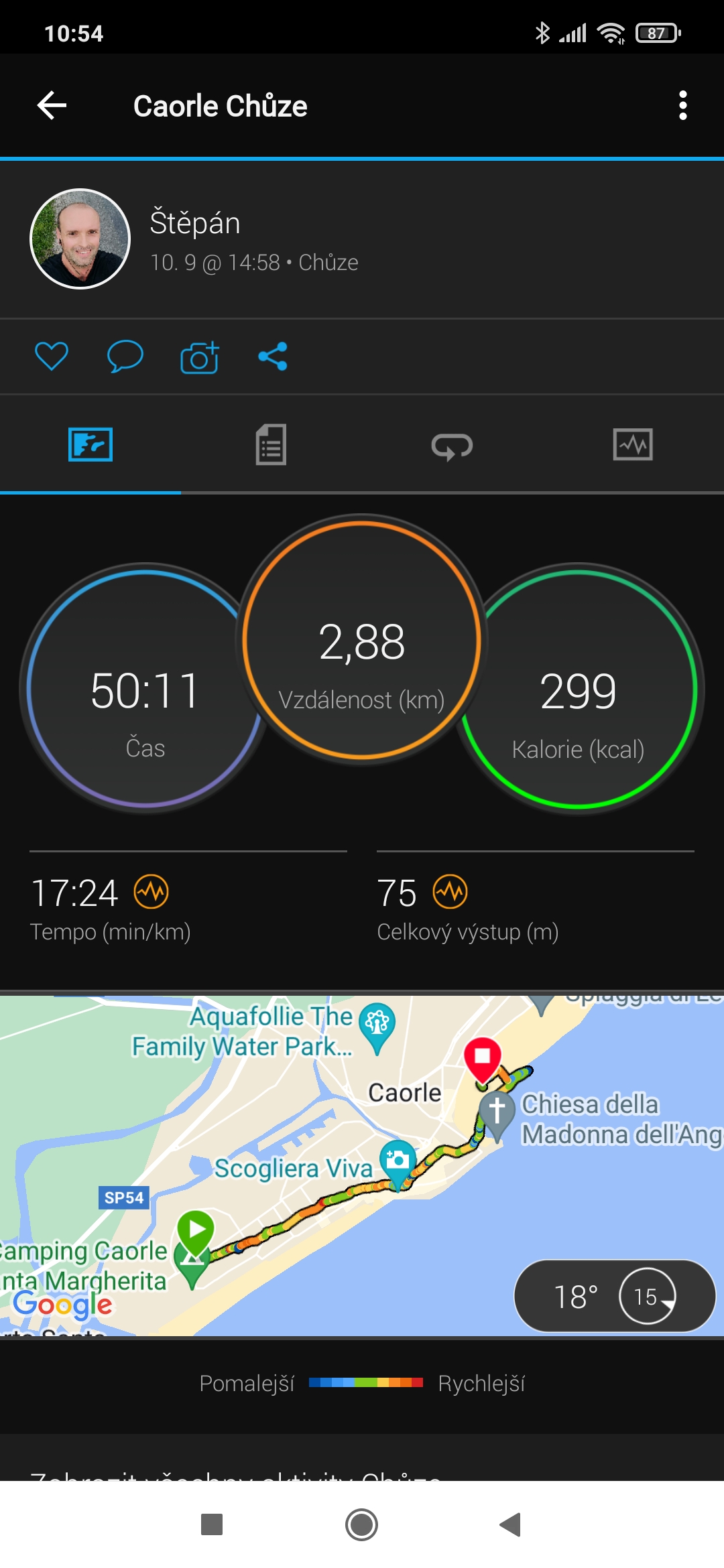Viewport: 724px width, 1568px height.
Task: Open the pace chart icon next to 17:24
Action: pyautogui.click(x=152, y=892)
